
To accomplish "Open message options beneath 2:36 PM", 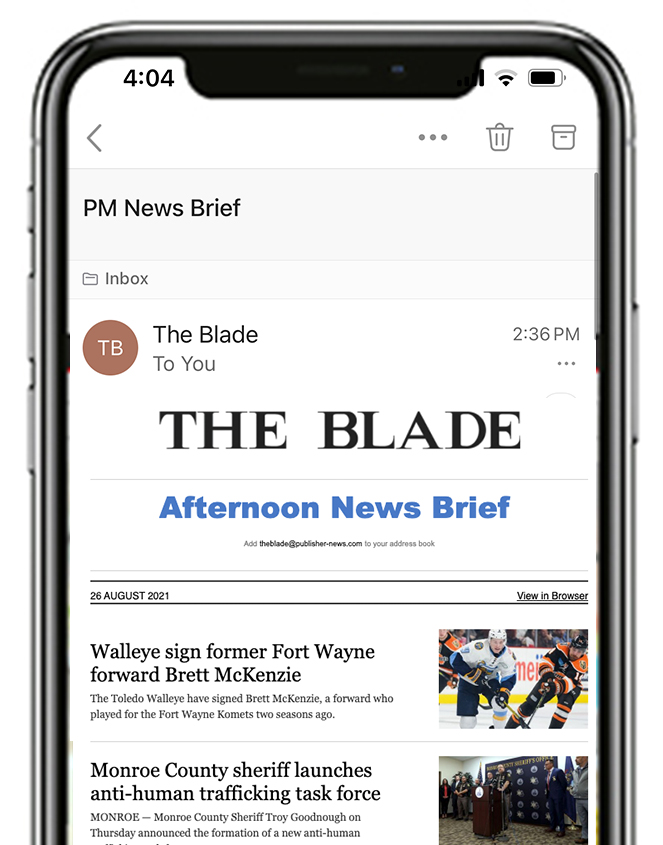I will point(566,364).
